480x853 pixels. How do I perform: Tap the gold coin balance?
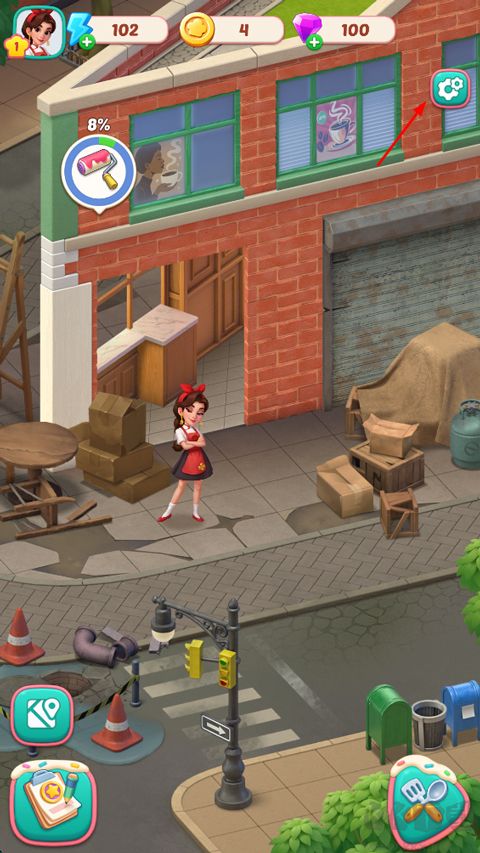(232, 29)
